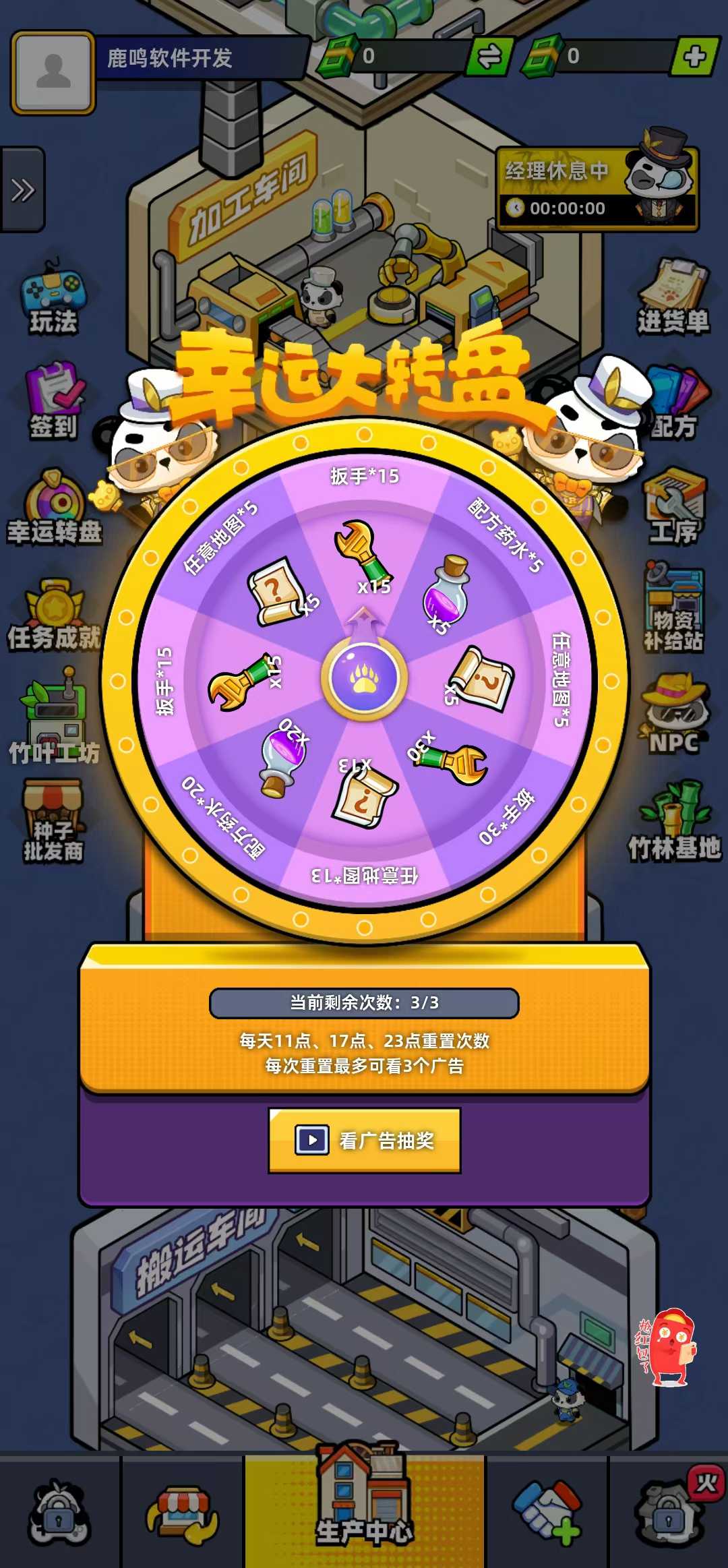
Task: Go to 竹叶工坊 workshop
Action: point(54,717)
